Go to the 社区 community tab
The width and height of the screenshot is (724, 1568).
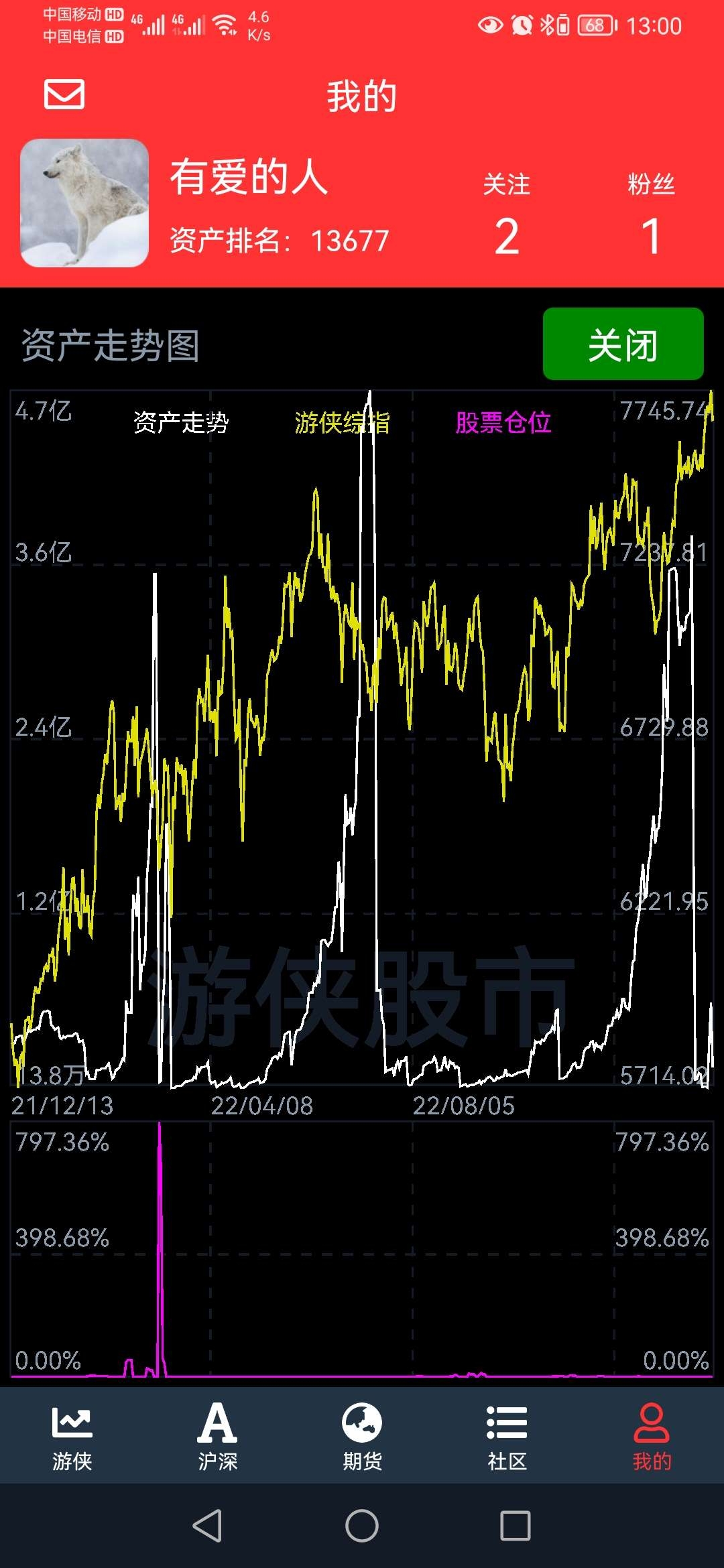[x=507, y=1436]
